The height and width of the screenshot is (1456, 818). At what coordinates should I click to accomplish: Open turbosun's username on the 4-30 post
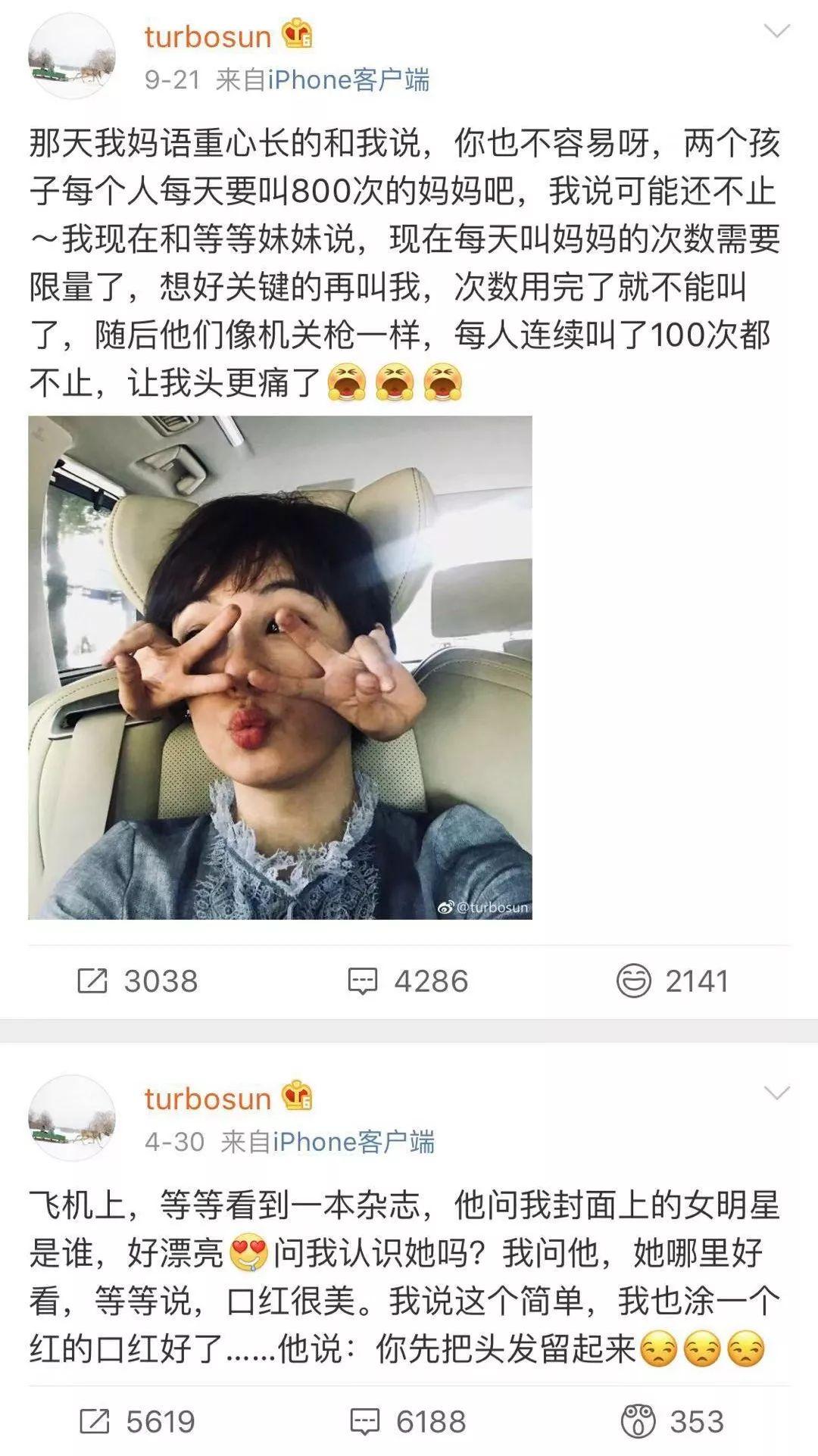(208, 1099)
